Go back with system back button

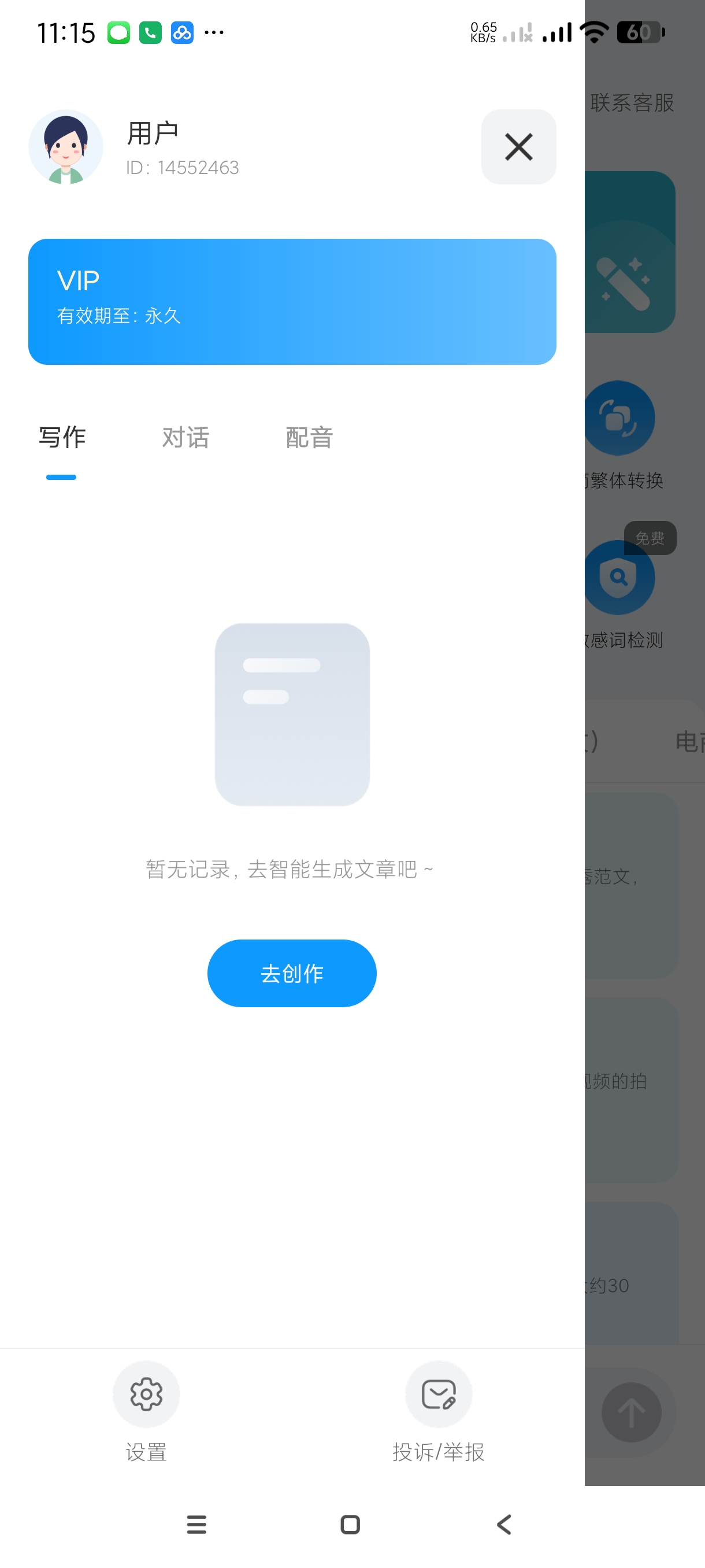(x=504, y=1524)
